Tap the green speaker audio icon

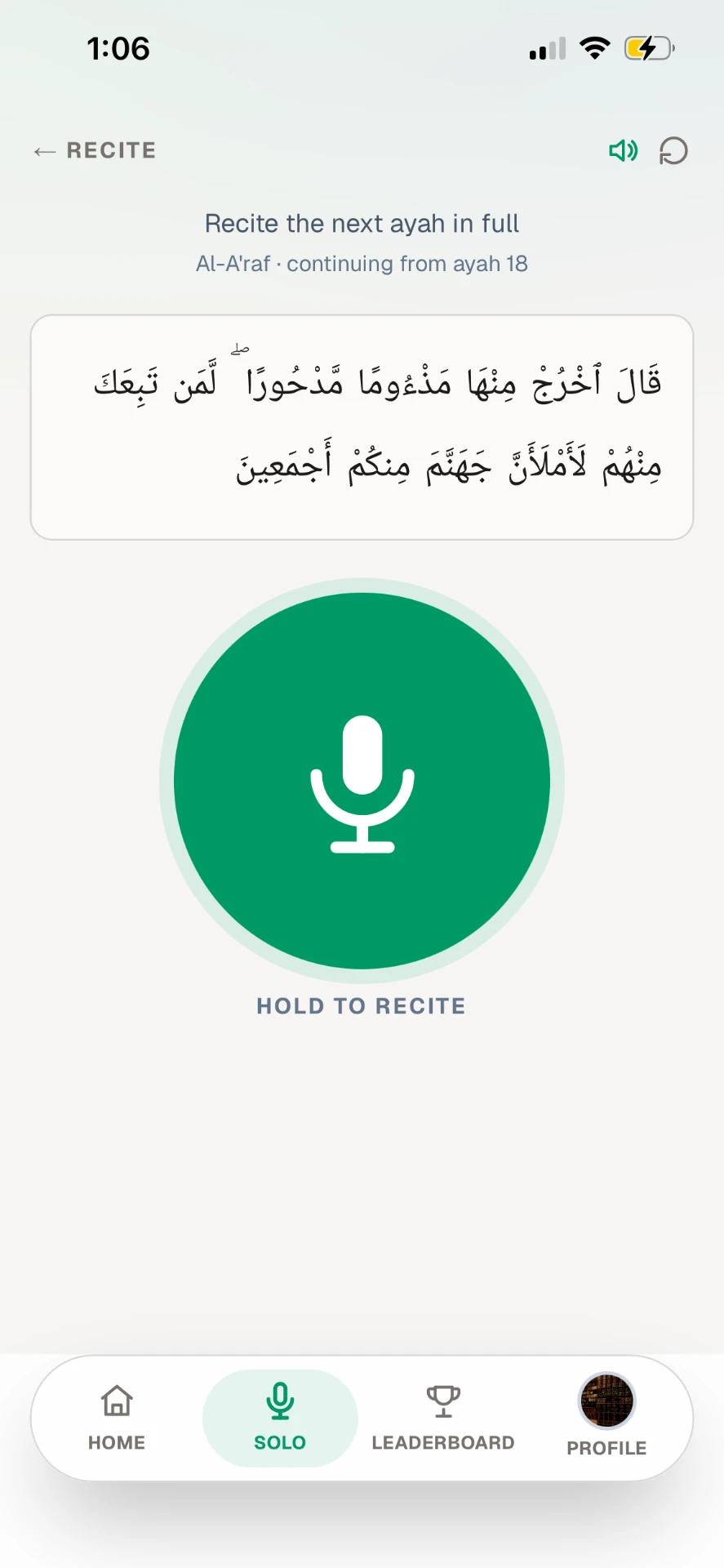(x=624, y=150)
